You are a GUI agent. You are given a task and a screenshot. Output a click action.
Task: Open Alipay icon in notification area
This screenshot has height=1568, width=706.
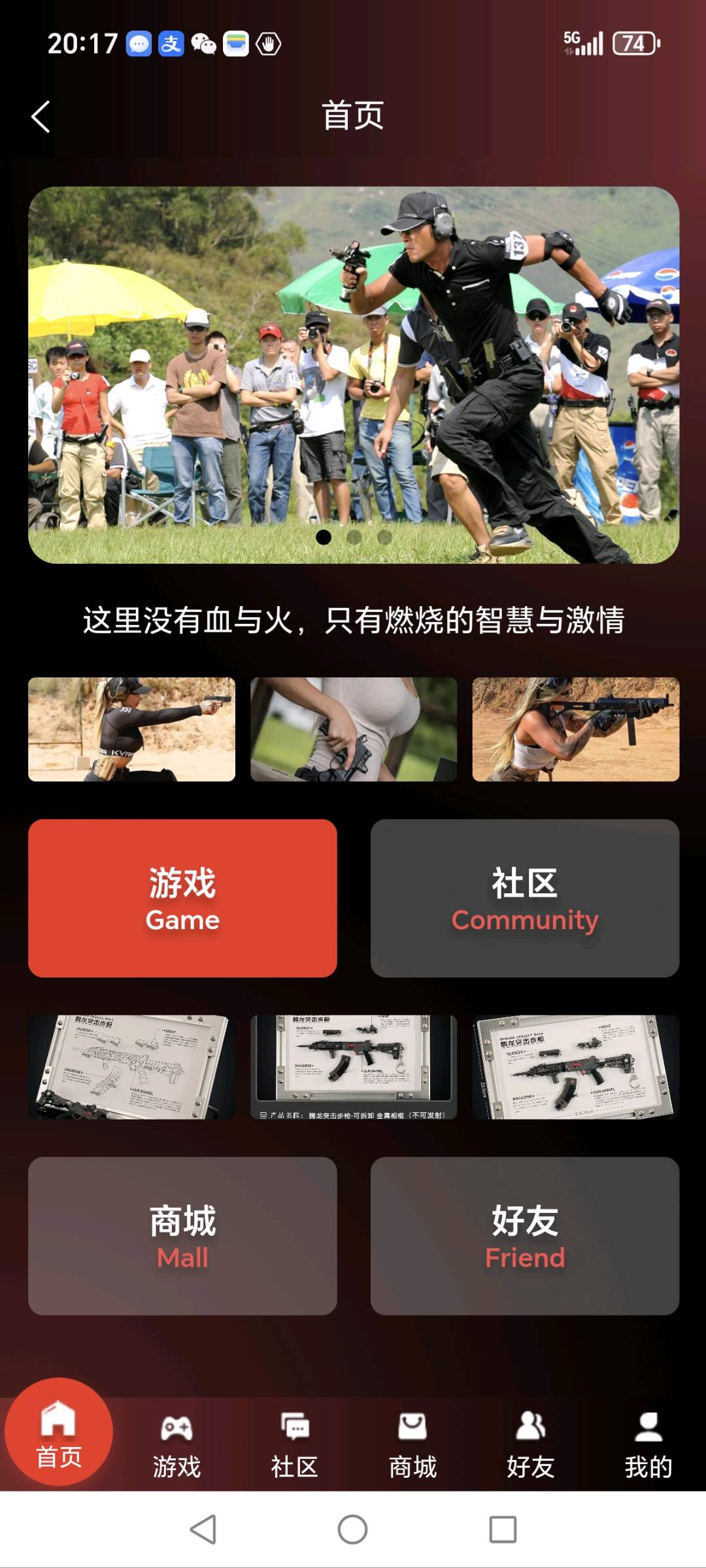click(171, 43)
